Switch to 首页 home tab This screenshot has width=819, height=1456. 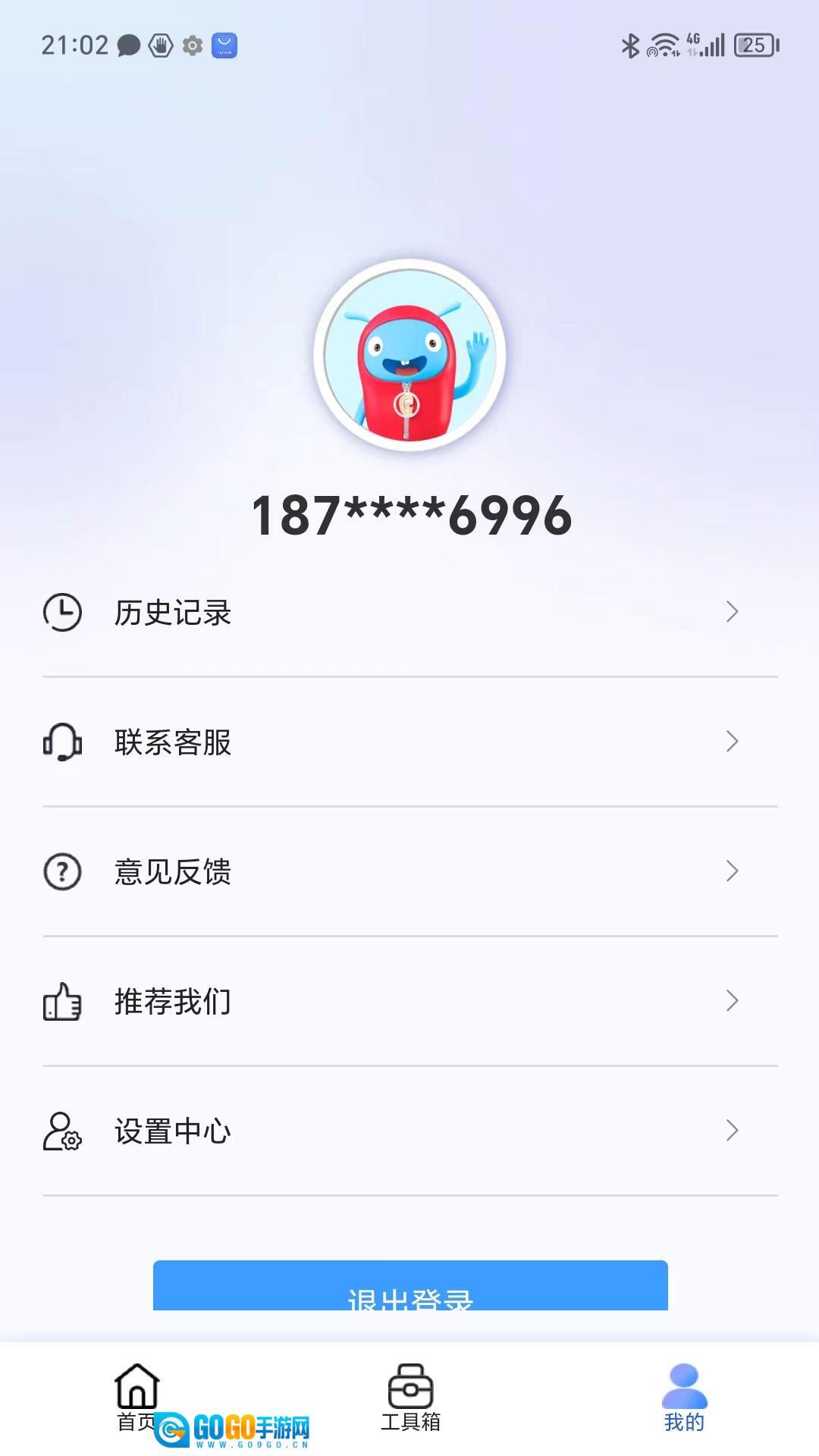[x=136, y=1397]
